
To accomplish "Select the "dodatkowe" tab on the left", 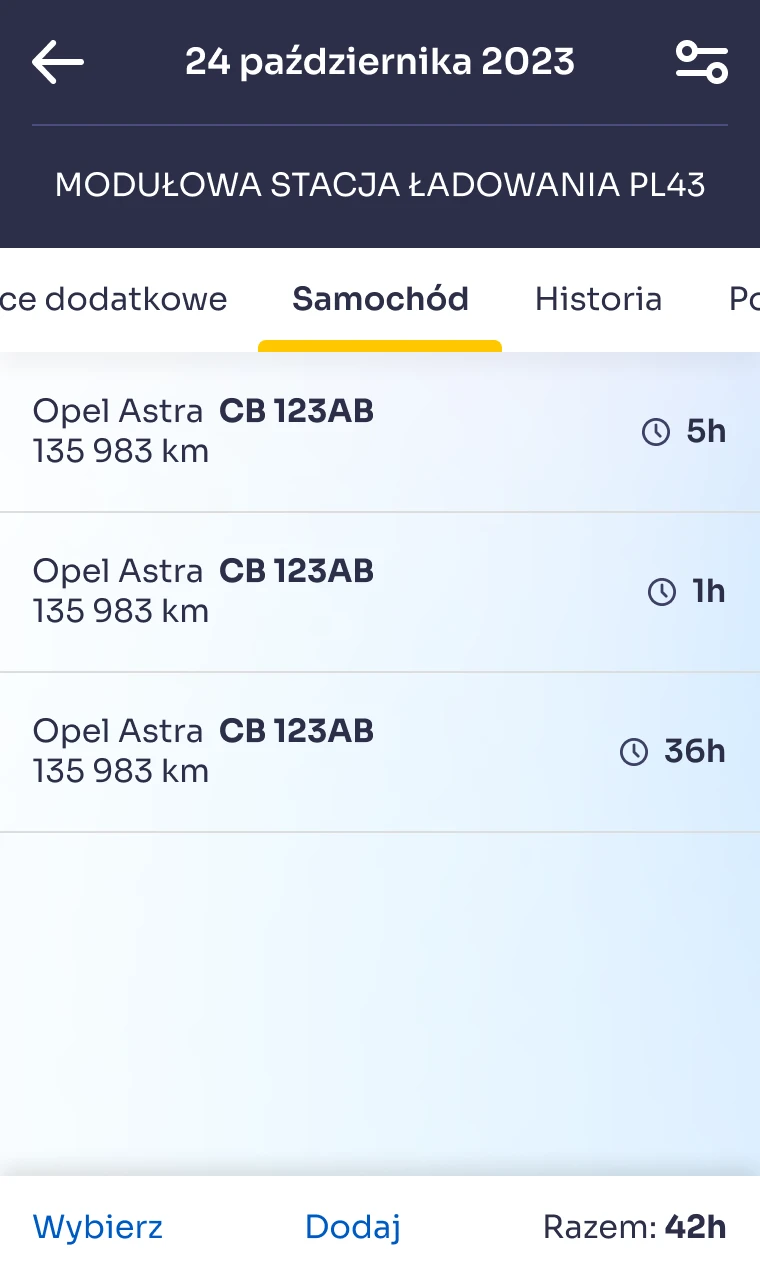I will point(113,299).
